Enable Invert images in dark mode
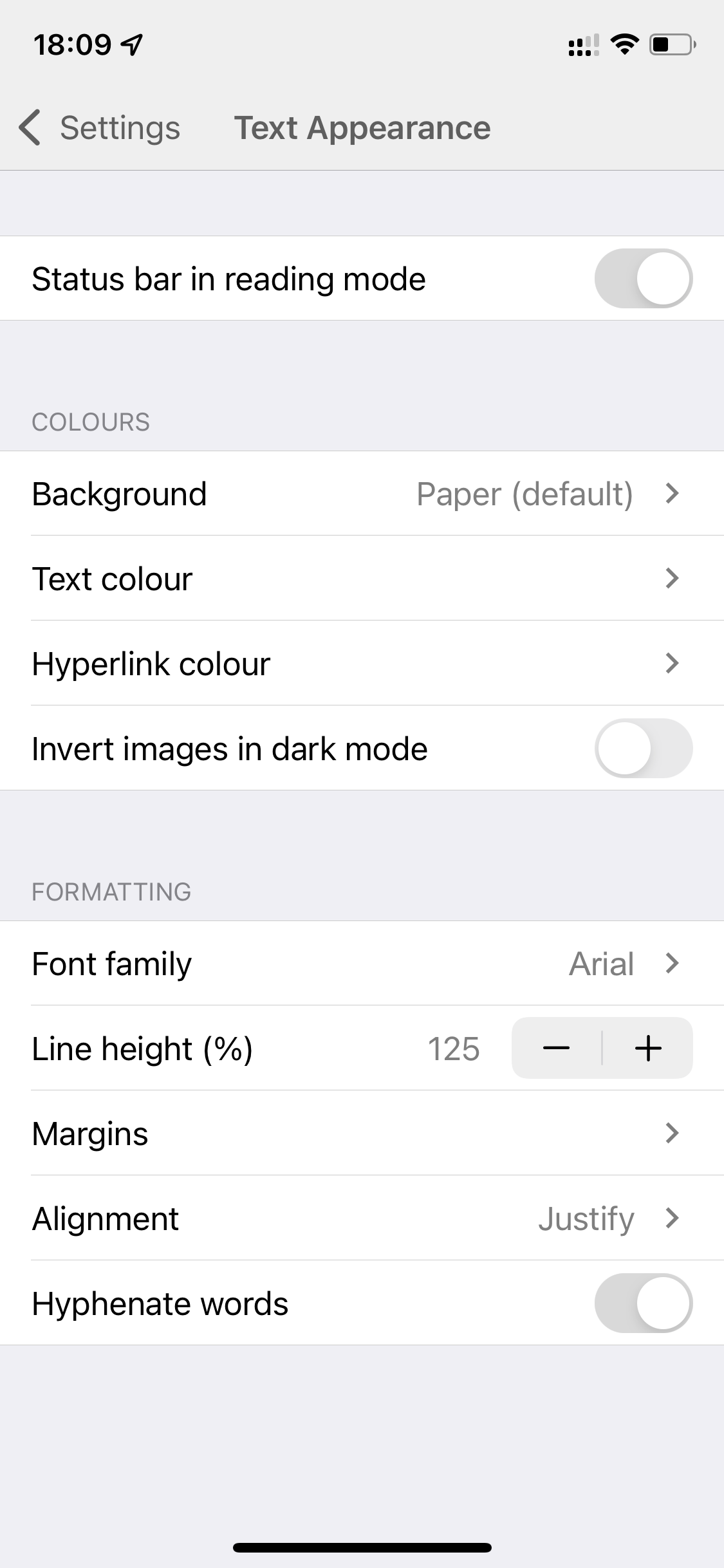Viewport: 724px width, 1568px height. click(x=643, y=749)
